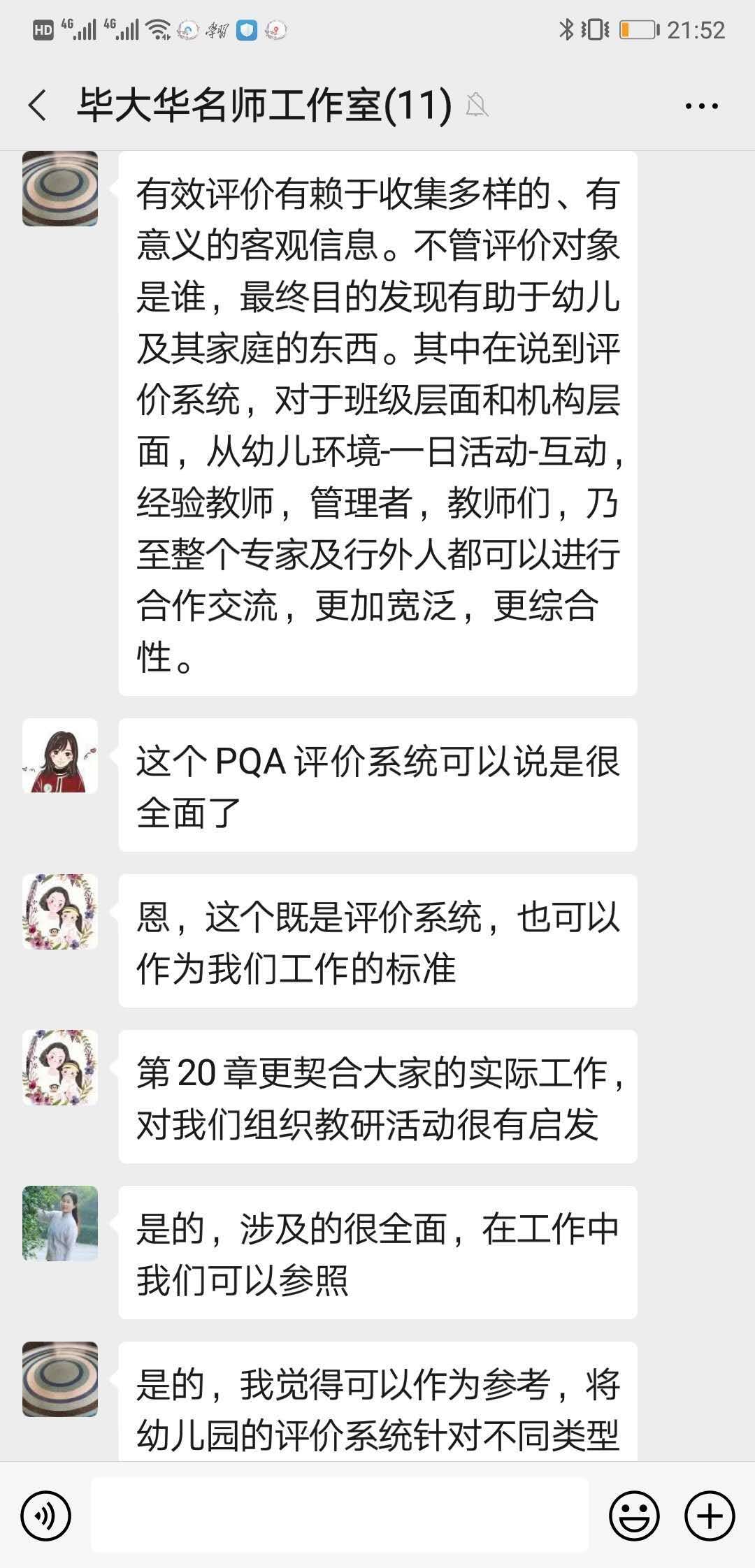Open avatar beside 恩，这个既是评价系统 message
The image size is (755, 1568).
60,912
